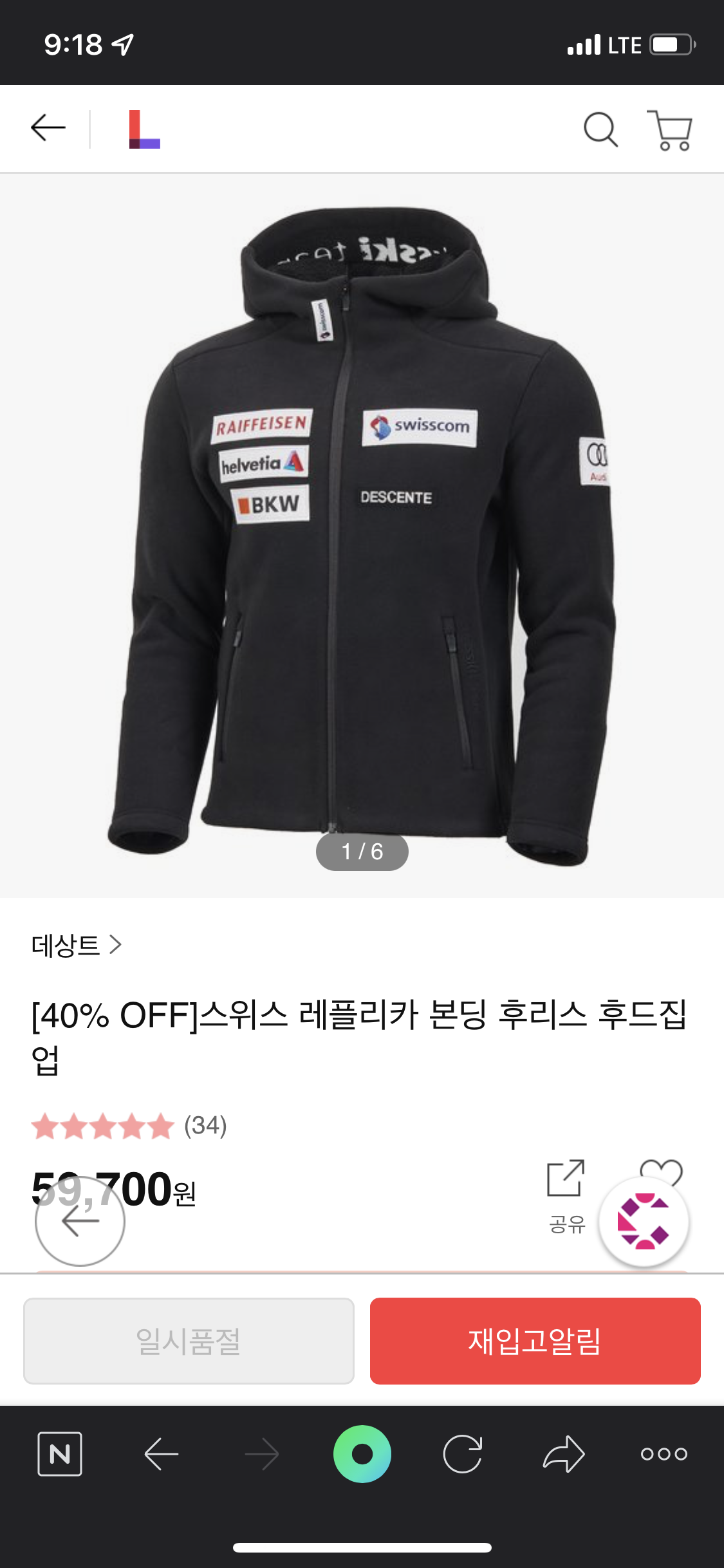Viewport: 724px width, 1568px height.
Task: Open the shopping cart
Action: click(671, 130)
